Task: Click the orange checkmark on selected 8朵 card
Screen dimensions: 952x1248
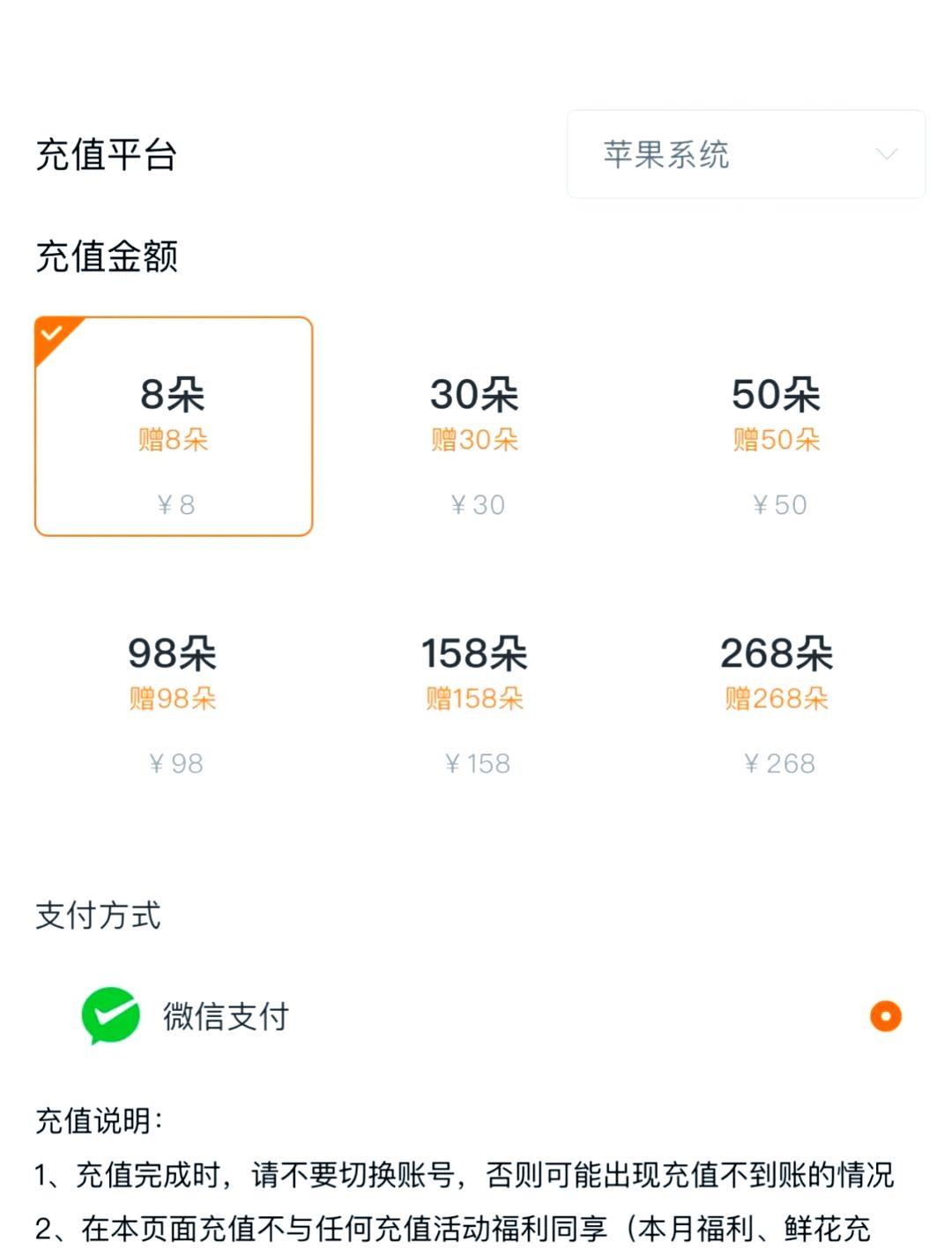Action: pos(53,332)
